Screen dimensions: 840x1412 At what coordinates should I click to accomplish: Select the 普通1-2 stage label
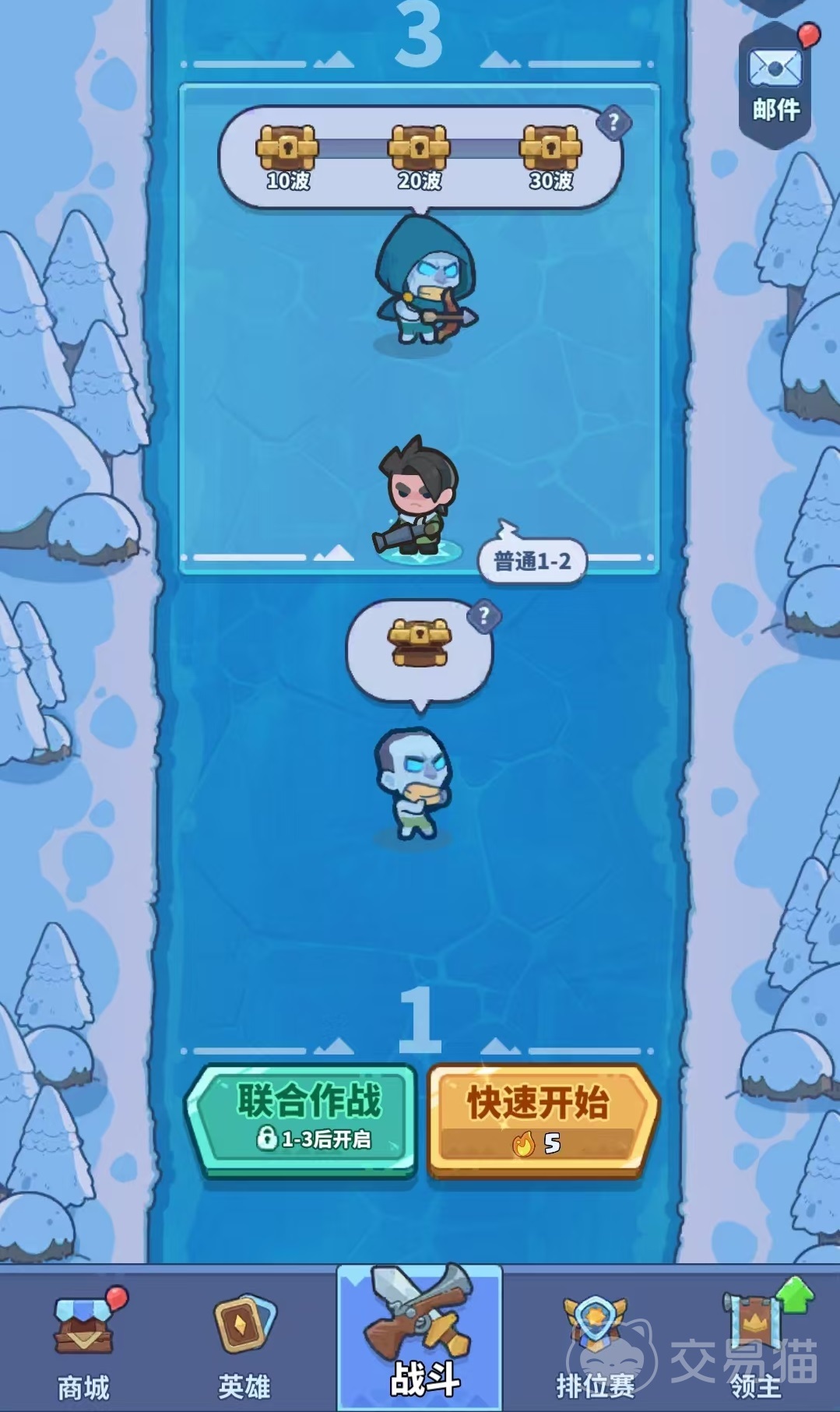[532, 561]
